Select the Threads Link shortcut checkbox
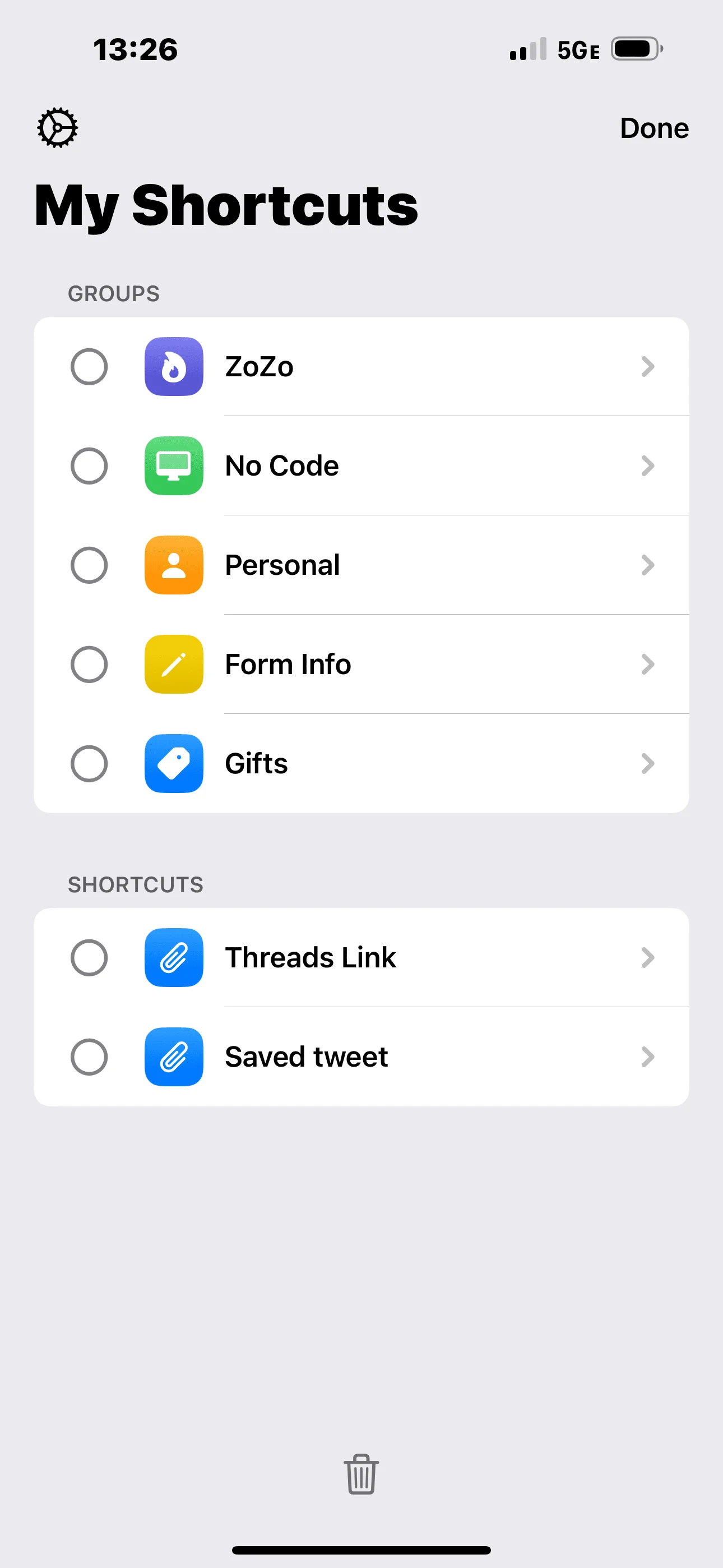Image resolution: width=723 pixels, height=1568 pixels. tap(89, 957)
